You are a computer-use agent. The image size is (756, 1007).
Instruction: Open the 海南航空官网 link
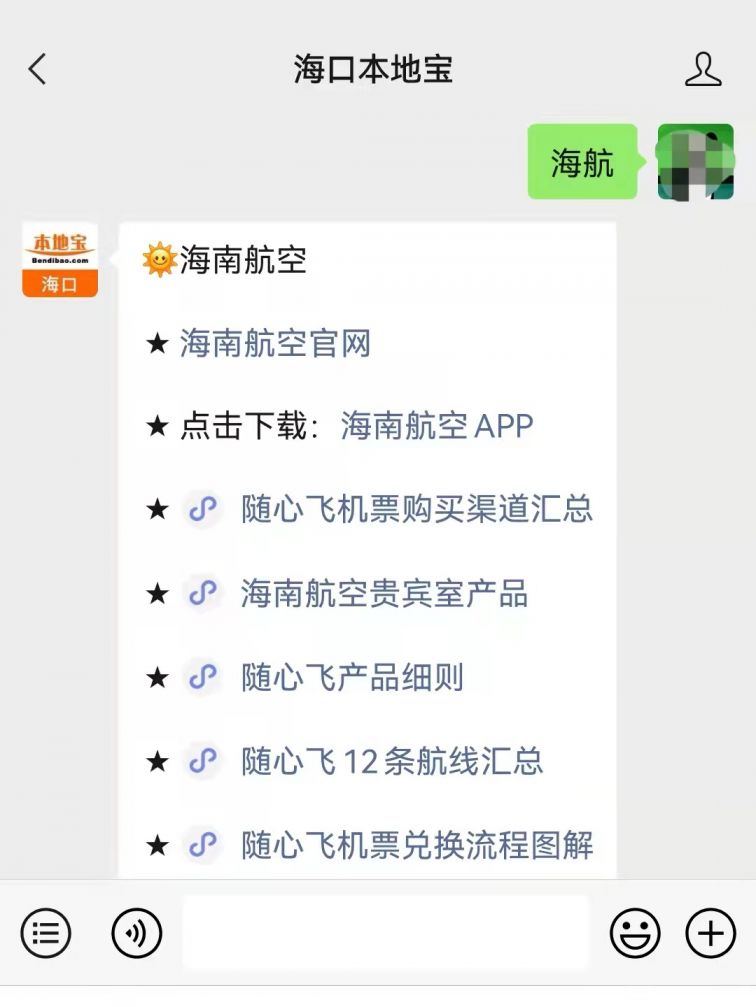[275, 344]
